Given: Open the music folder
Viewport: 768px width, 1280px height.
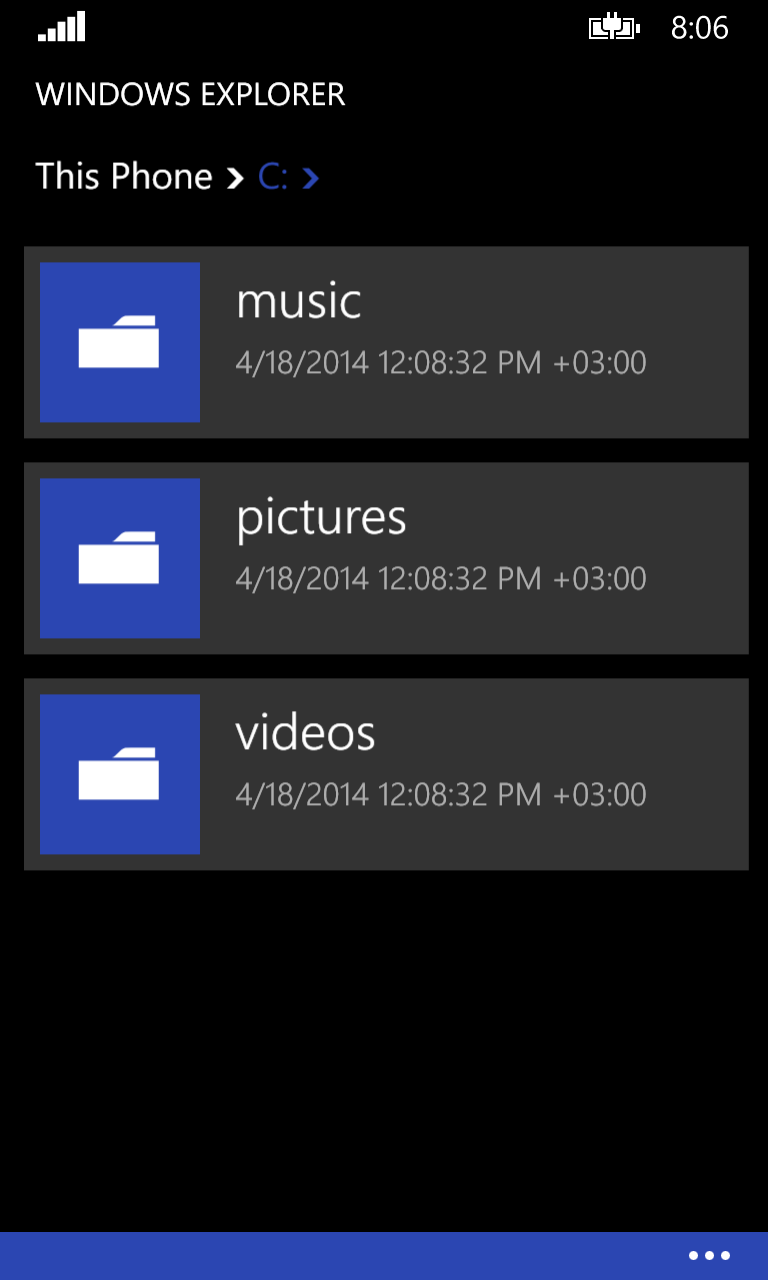Looking at the screenshot, I should [x=386, y=342].
